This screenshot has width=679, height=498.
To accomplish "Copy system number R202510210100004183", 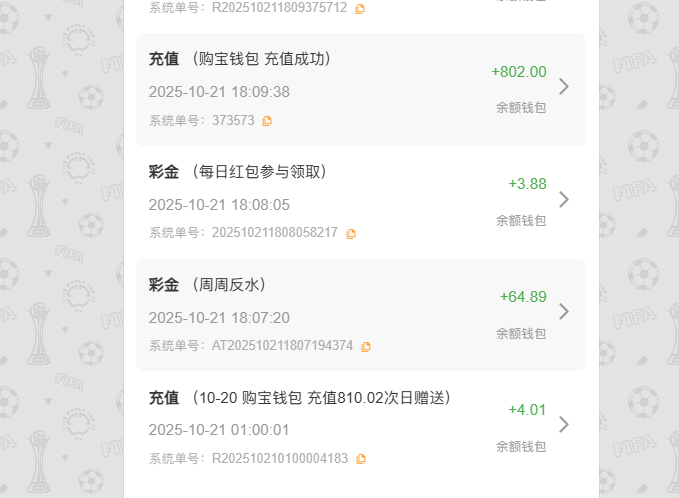I will click(361, 459).
